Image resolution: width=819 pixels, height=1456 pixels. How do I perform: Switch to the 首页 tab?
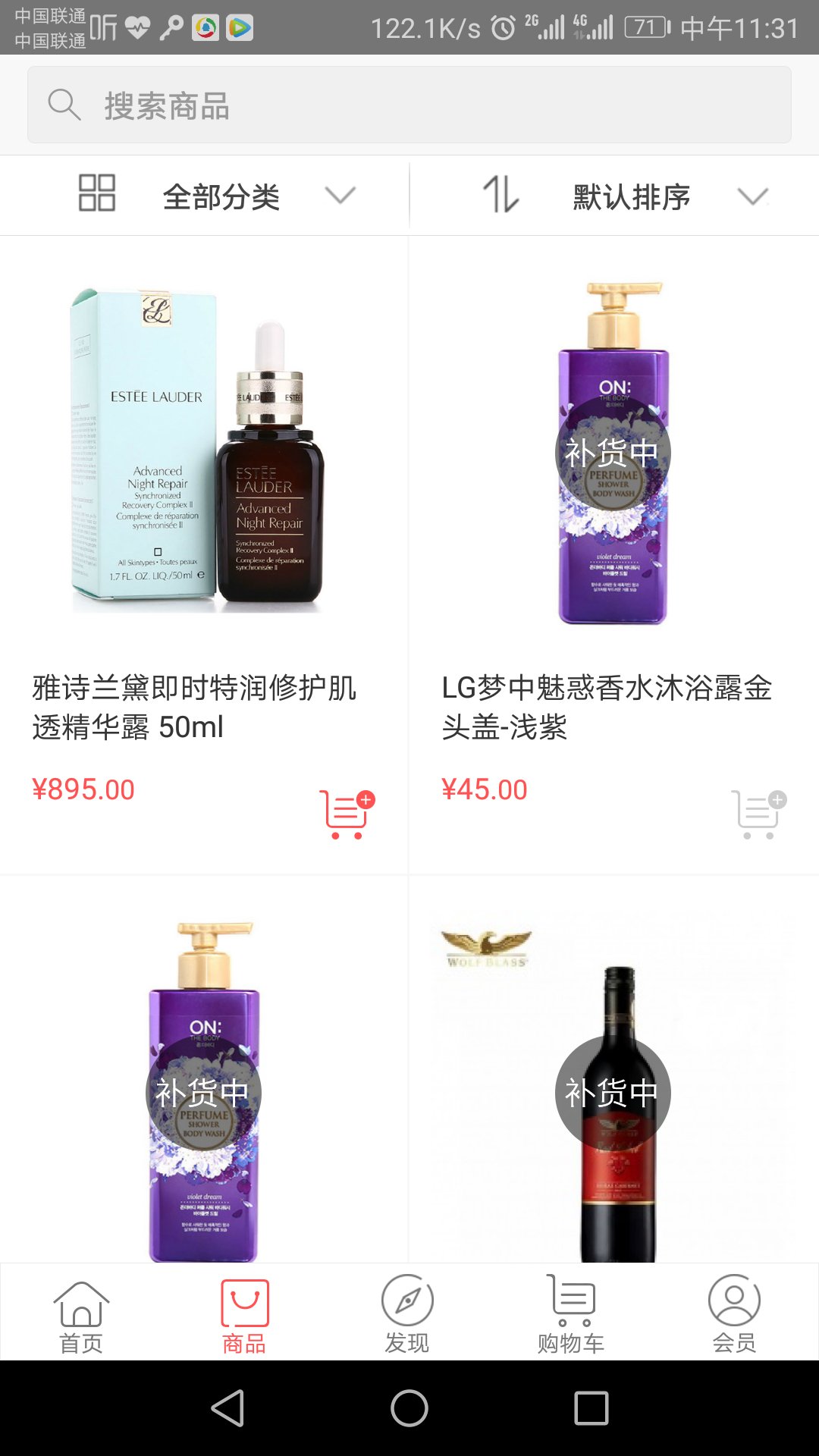[x=81, y=1314]
